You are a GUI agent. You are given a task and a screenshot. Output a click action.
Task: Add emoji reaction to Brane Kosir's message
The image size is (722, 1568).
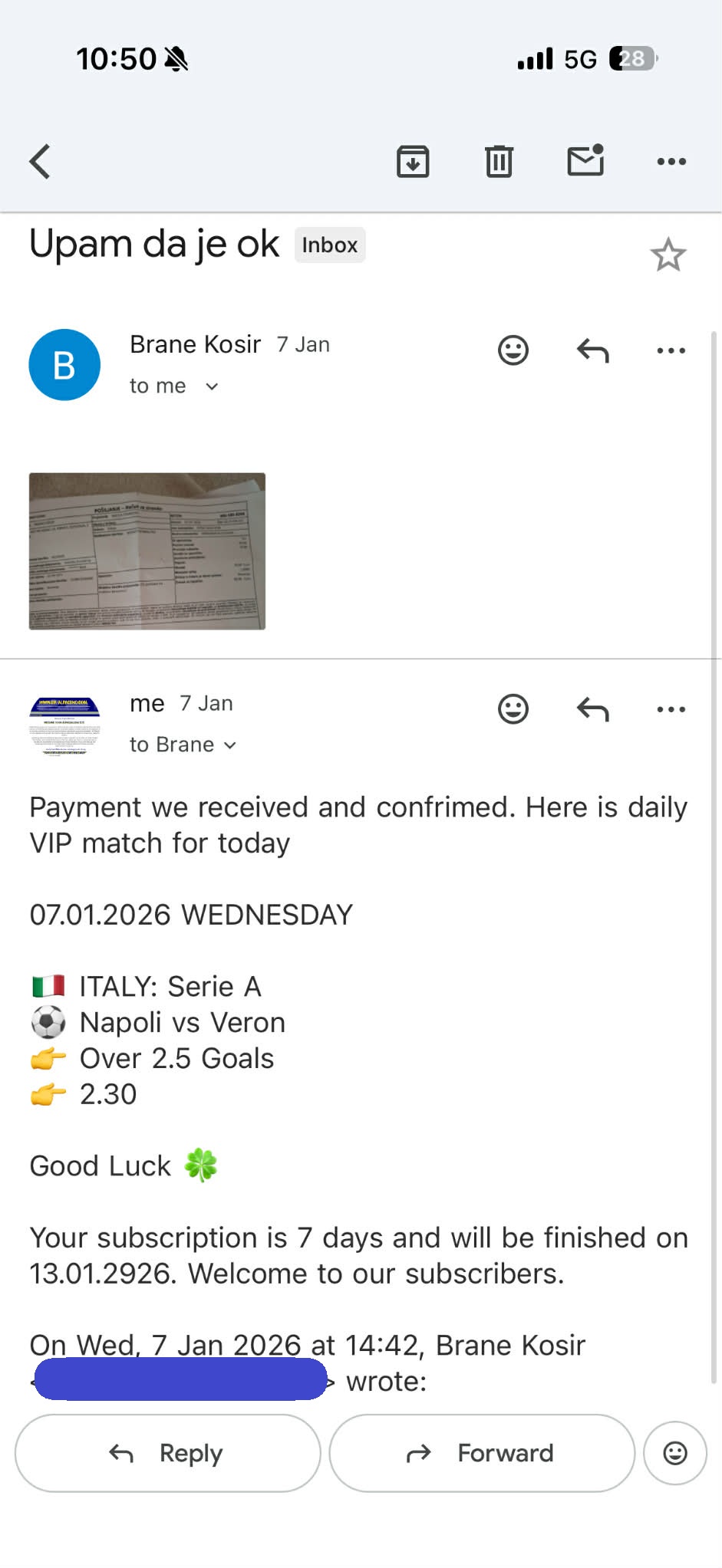tap(513, 350)
